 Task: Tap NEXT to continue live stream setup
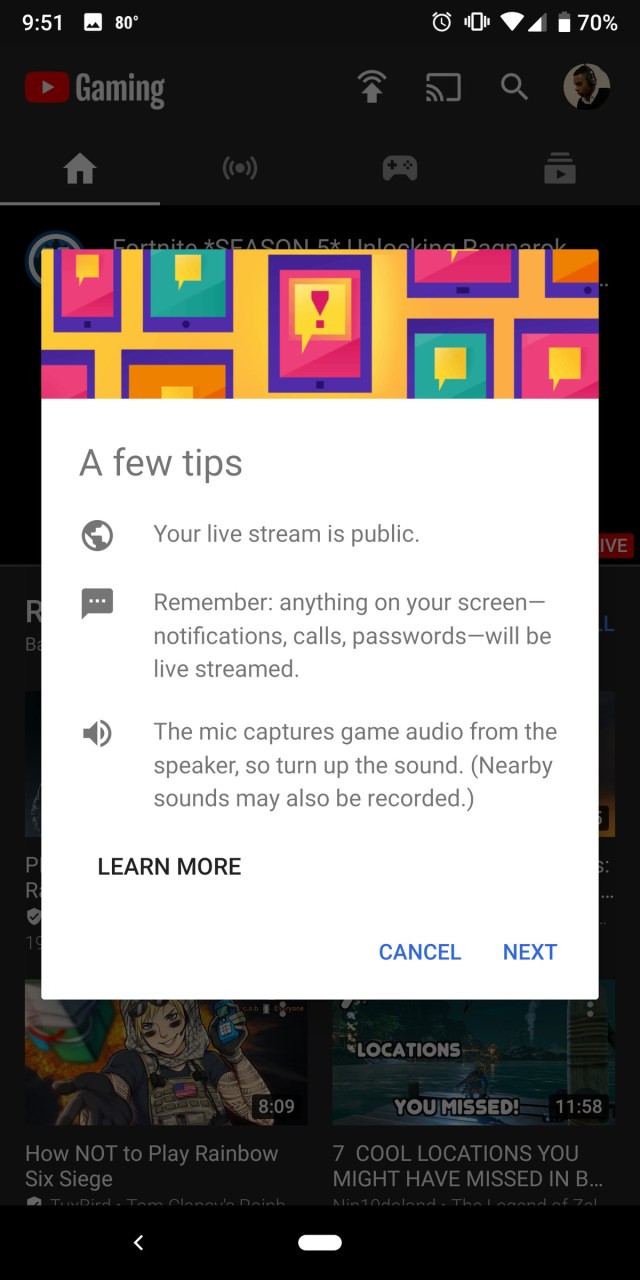[x=530, y=952]
